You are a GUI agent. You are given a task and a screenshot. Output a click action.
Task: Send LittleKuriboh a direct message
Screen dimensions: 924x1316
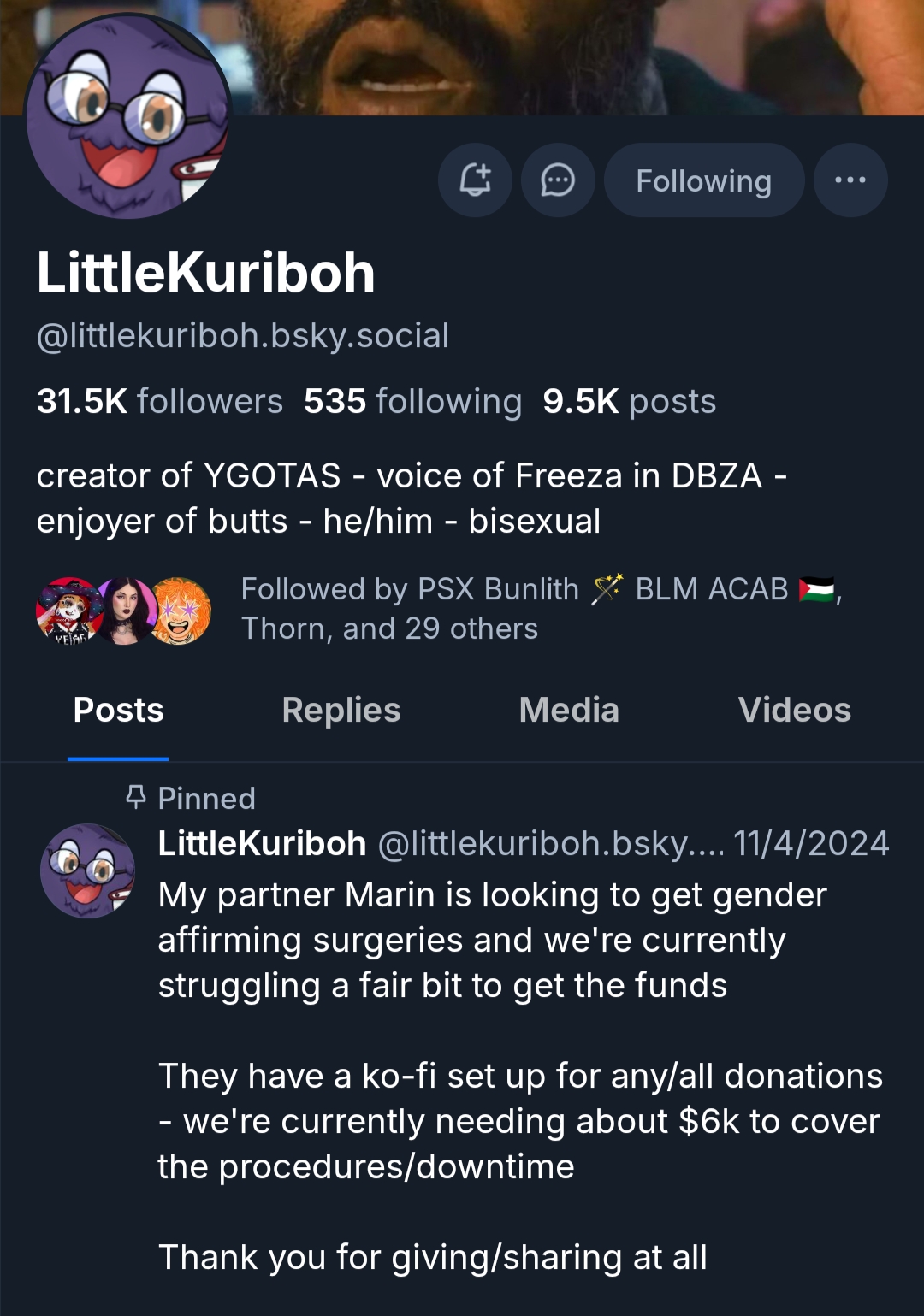point(558,180)
